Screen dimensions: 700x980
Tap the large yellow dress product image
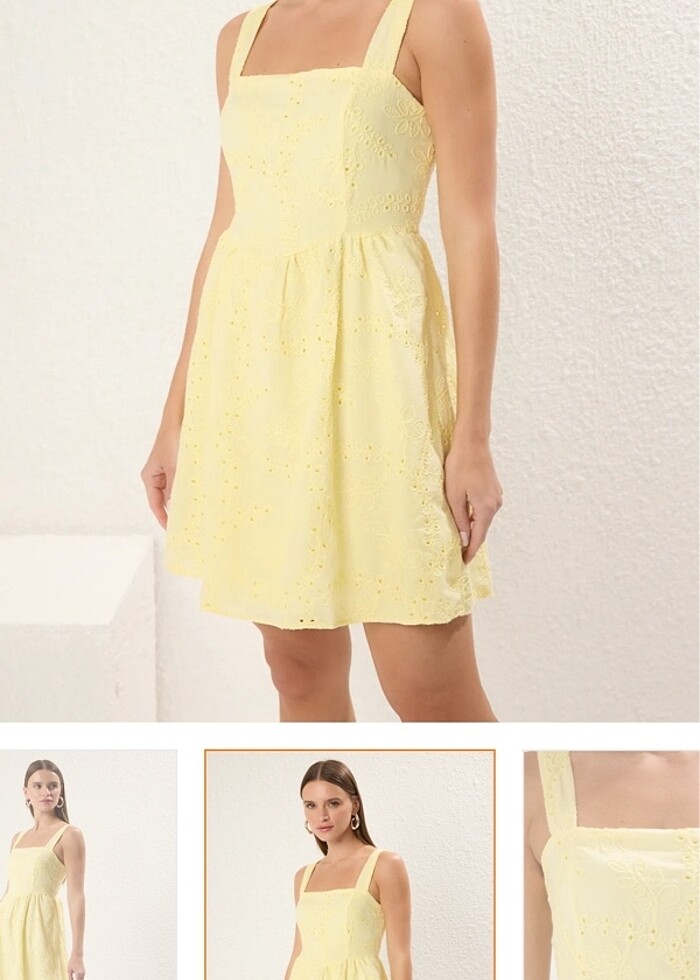point(350,360)
